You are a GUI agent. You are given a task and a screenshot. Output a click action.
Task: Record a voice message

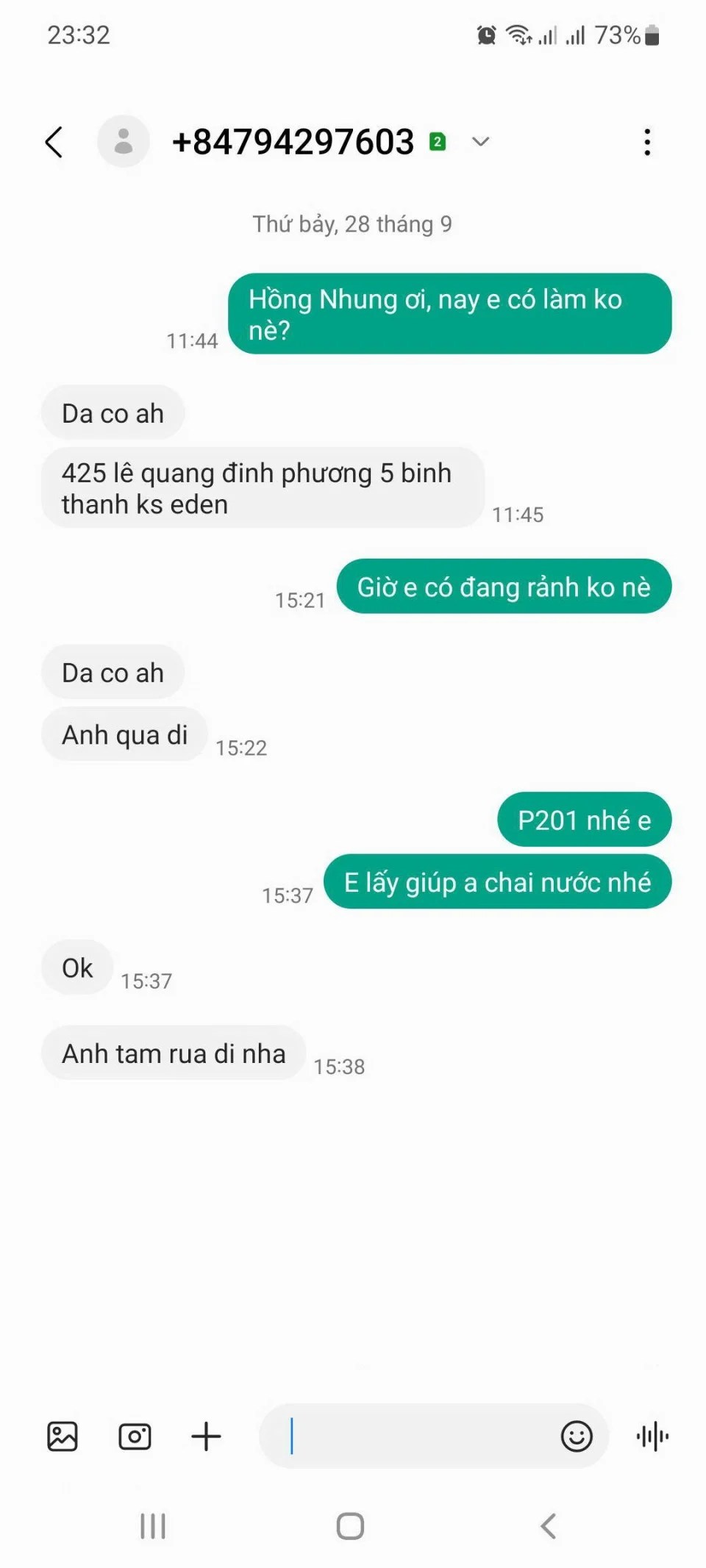tap(652, 1436)
